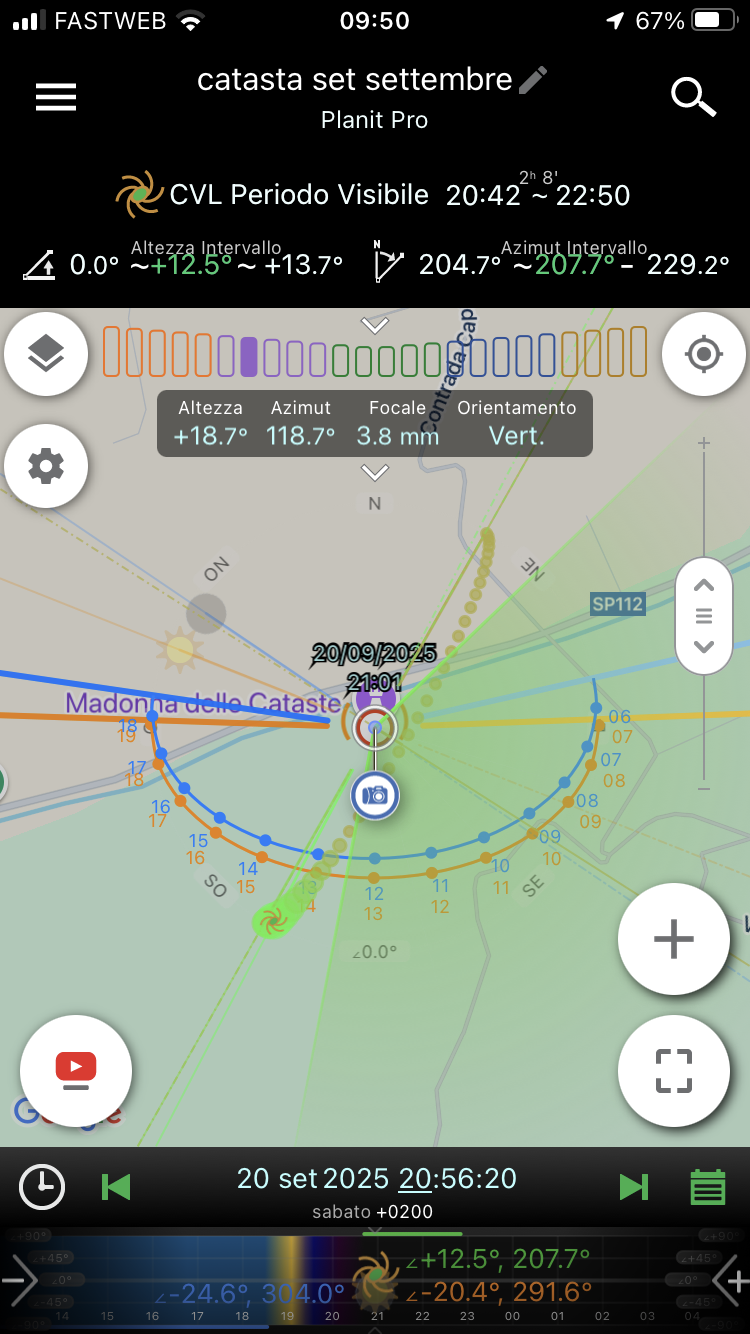The width and height of the screenshot is (750, 1334).
Task: Open the green calendar icon
Action: [x=708, y=1187]
